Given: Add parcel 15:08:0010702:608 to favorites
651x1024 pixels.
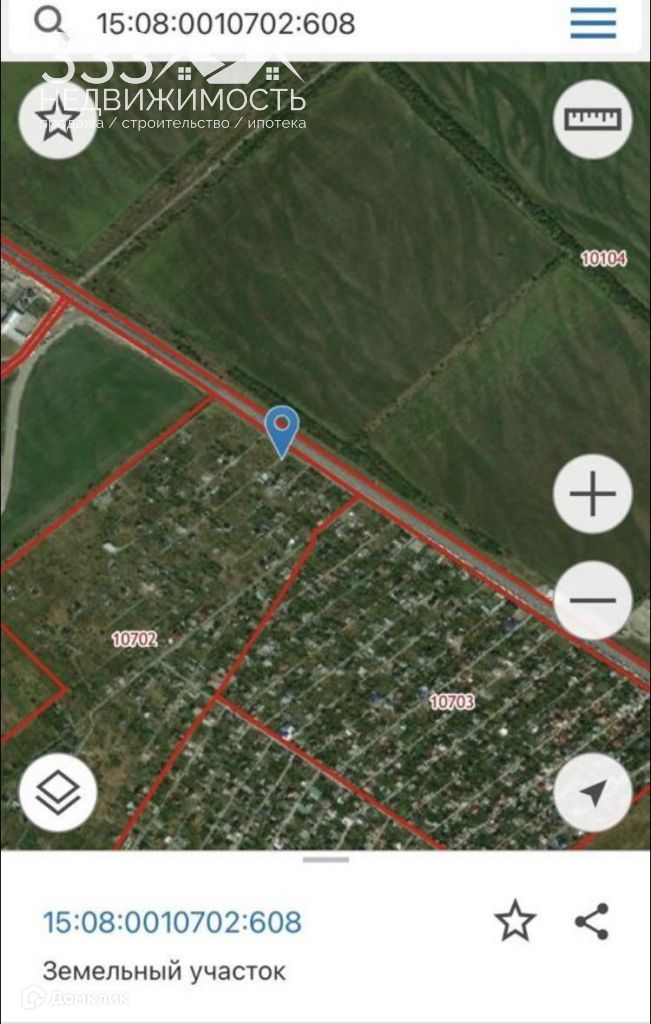Looking at the screenshot, I should [515, 921].
